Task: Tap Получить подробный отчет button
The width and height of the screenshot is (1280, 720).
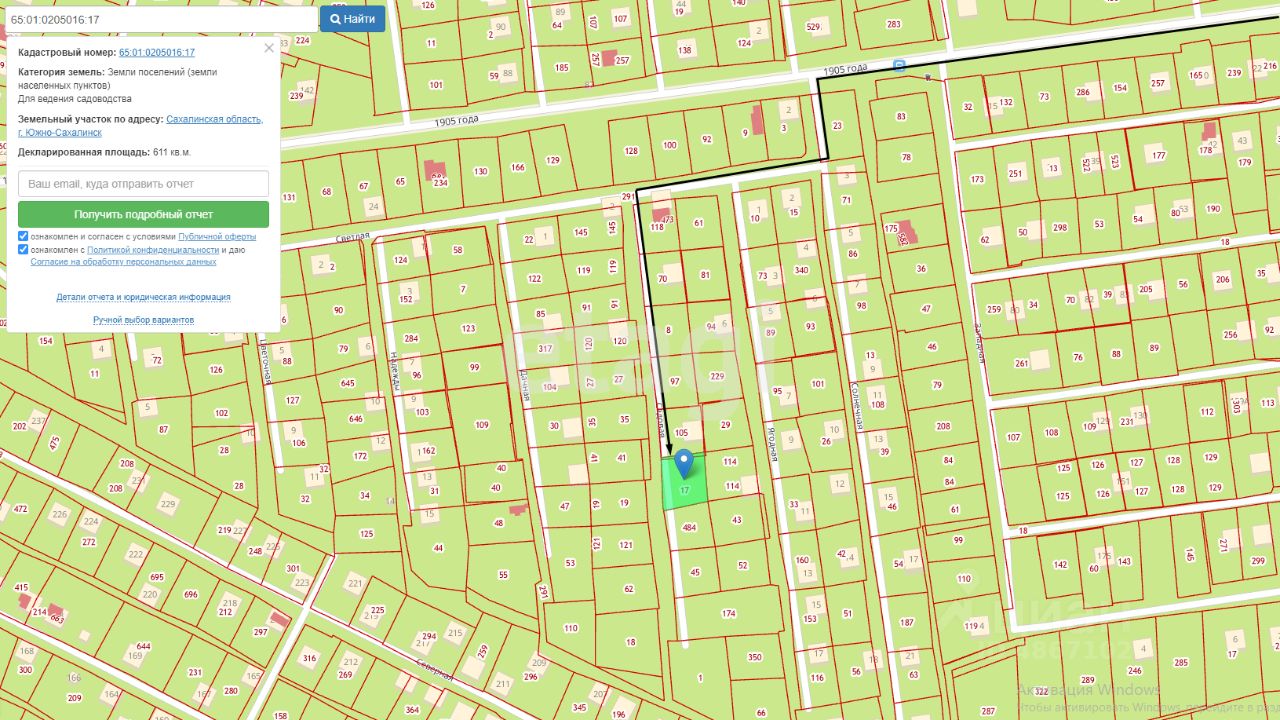Action: click(x=143, y=214)
